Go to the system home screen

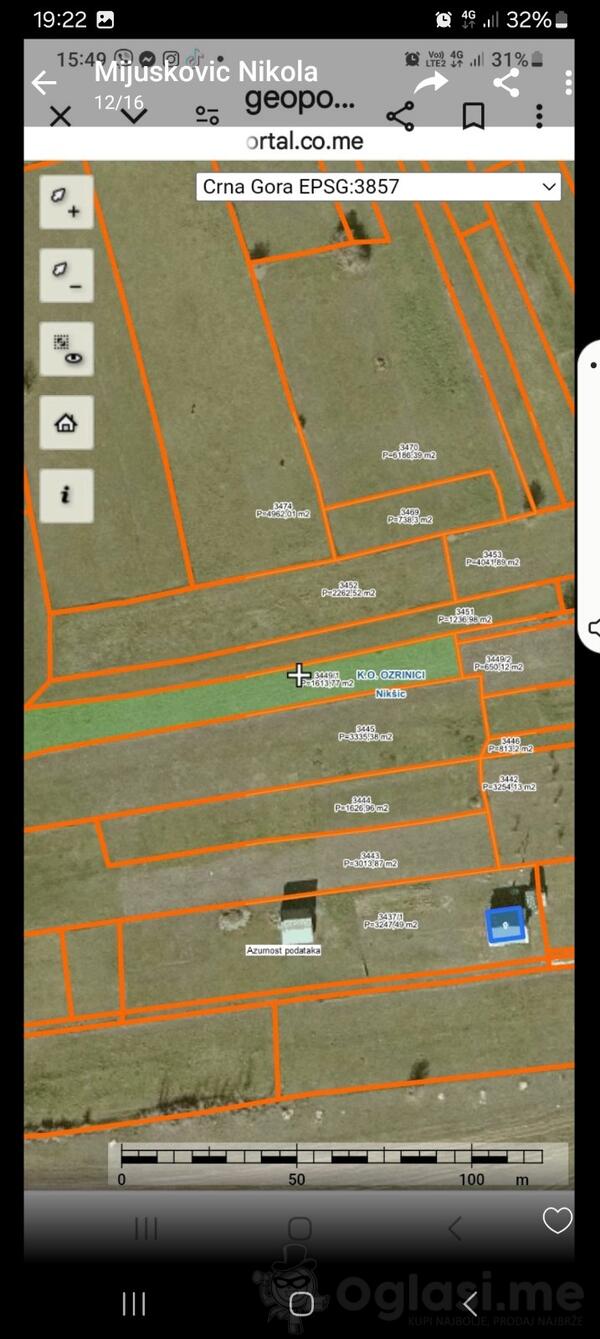(300, 1303)
